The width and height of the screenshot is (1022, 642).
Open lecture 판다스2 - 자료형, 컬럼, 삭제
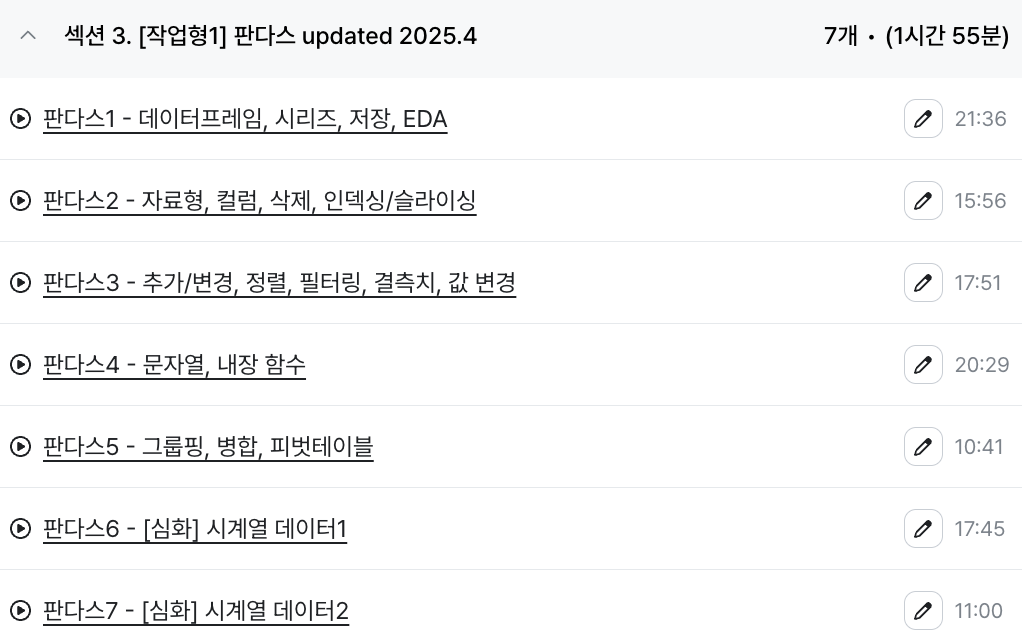point(259,201)
